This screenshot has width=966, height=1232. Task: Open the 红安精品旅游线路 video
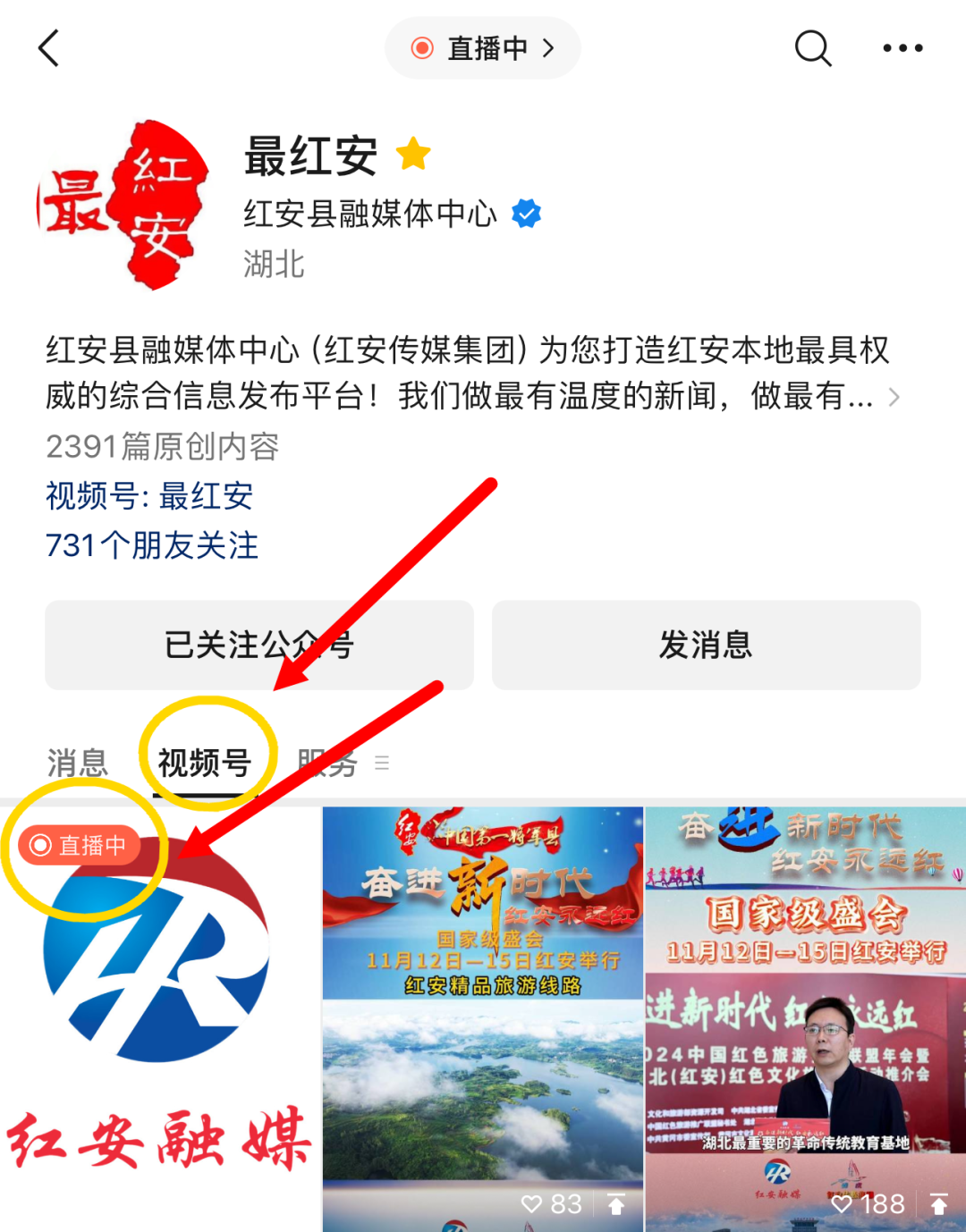click(x=483, y=1019)
